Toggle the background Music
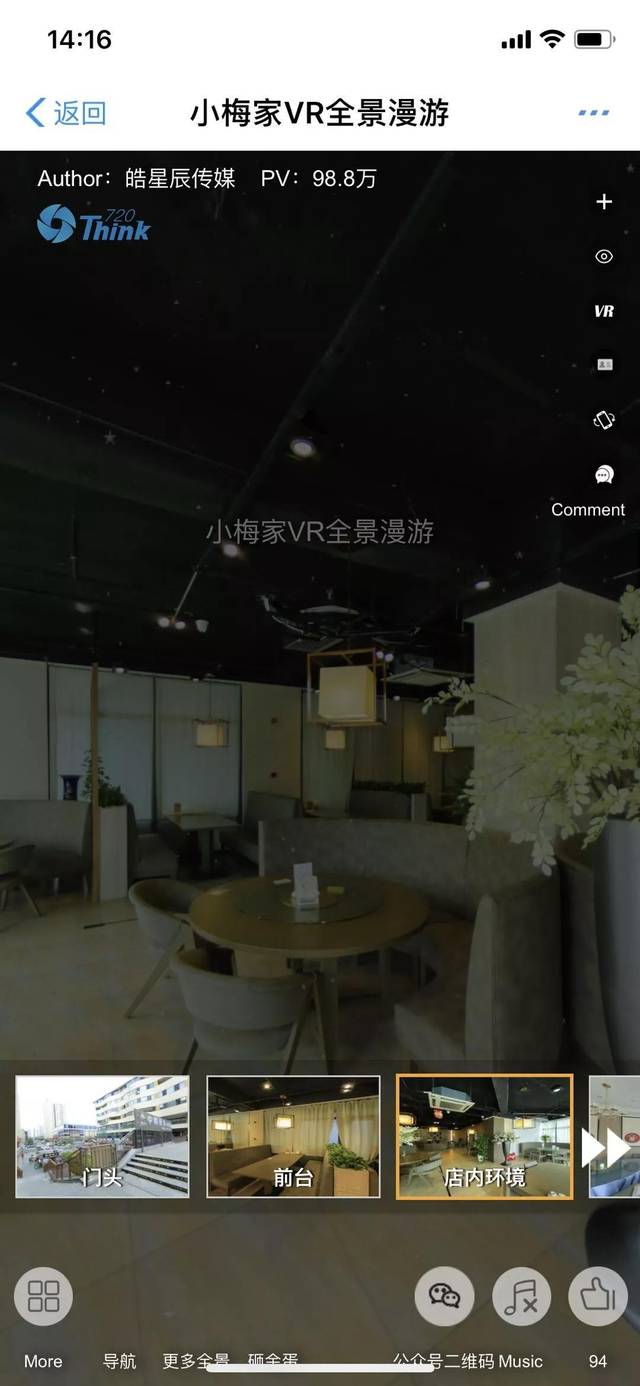Image resolution: width=640 pixels, height=1386 pixels. coord(521,1297)
